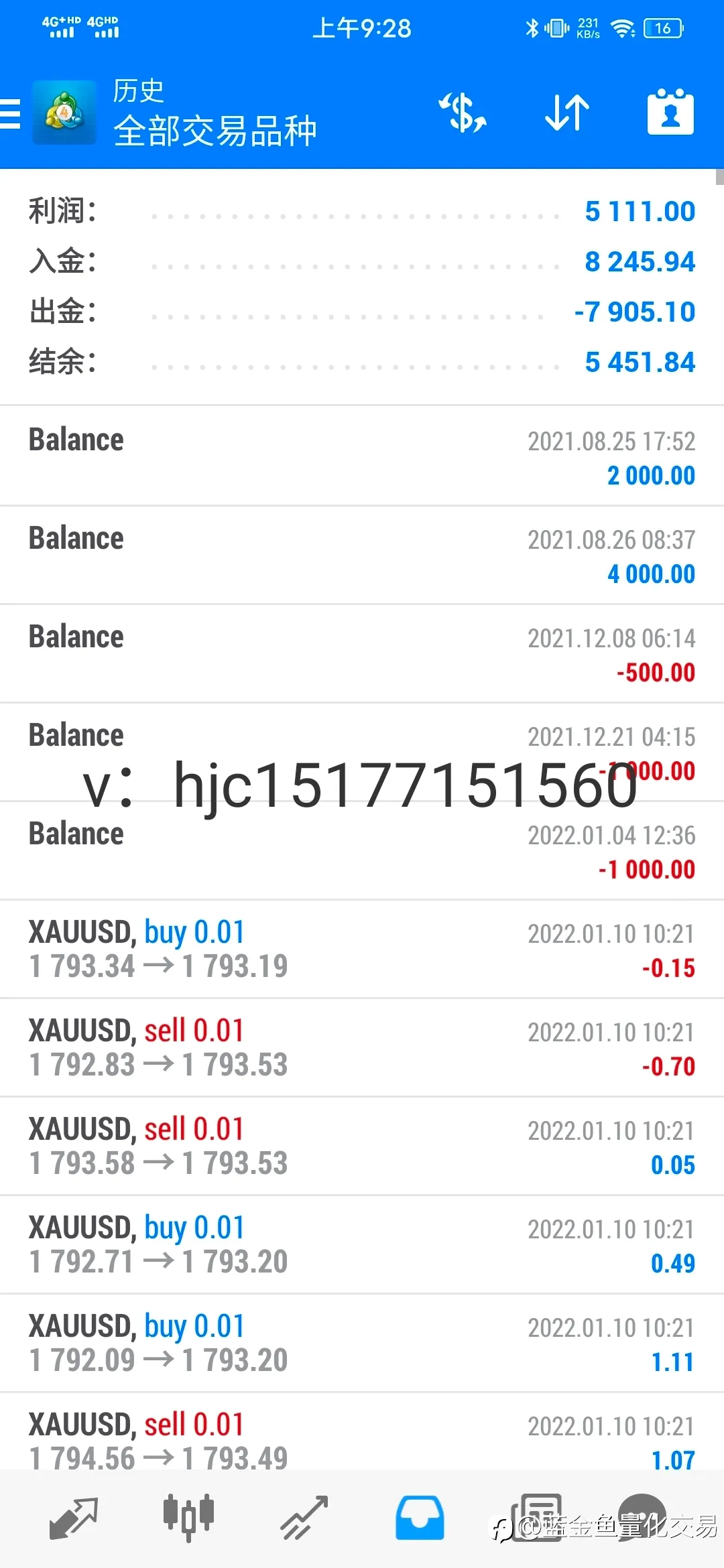This screenshot has width=724, height=1568.
Task: Expand the XAUUSD sell 1 792.83 trade
Action: tap(362, 1047)
